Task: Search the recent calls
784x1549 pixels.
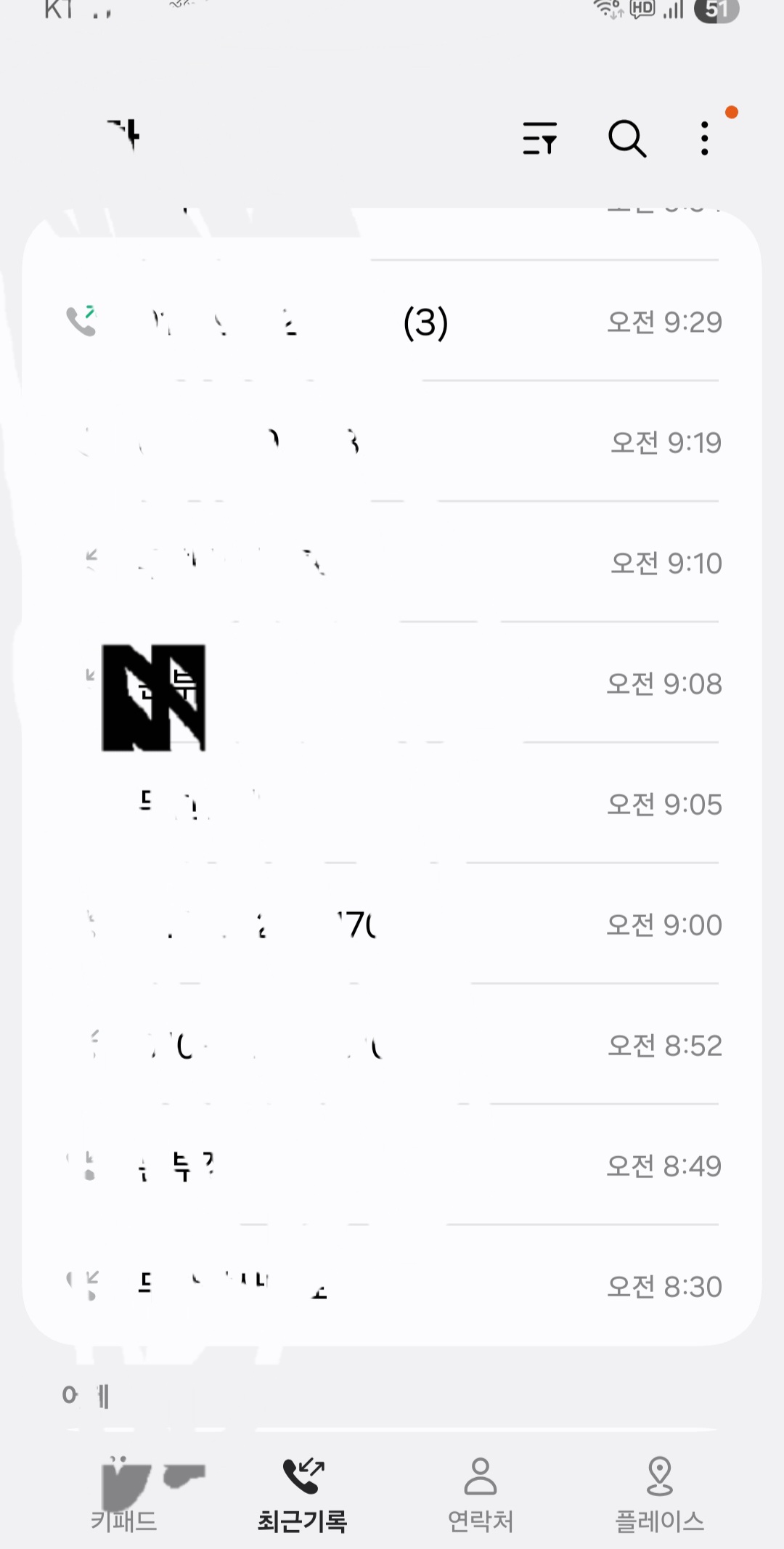Action: click(627, 138)
